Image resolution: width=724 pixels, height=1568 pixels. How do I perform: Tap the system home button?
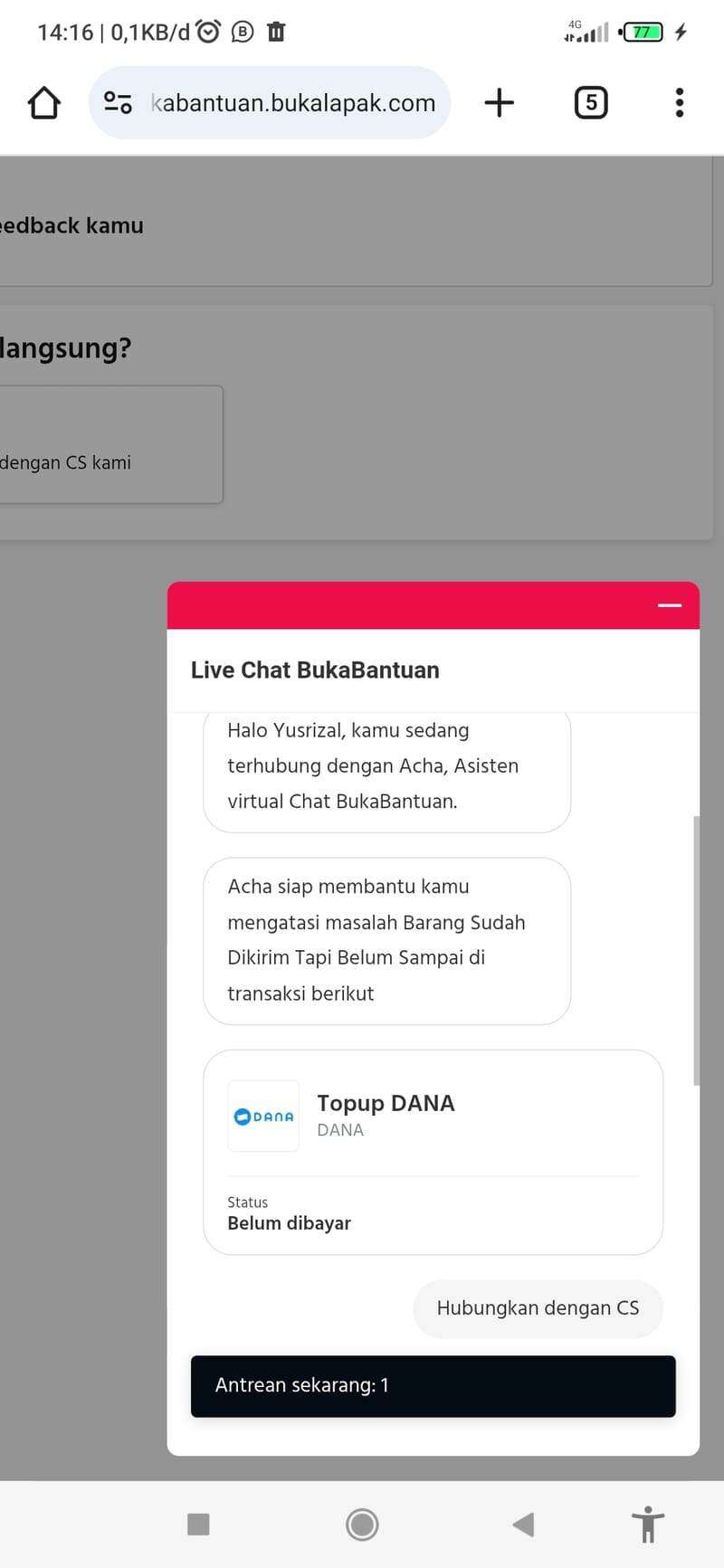point(362,1525)
